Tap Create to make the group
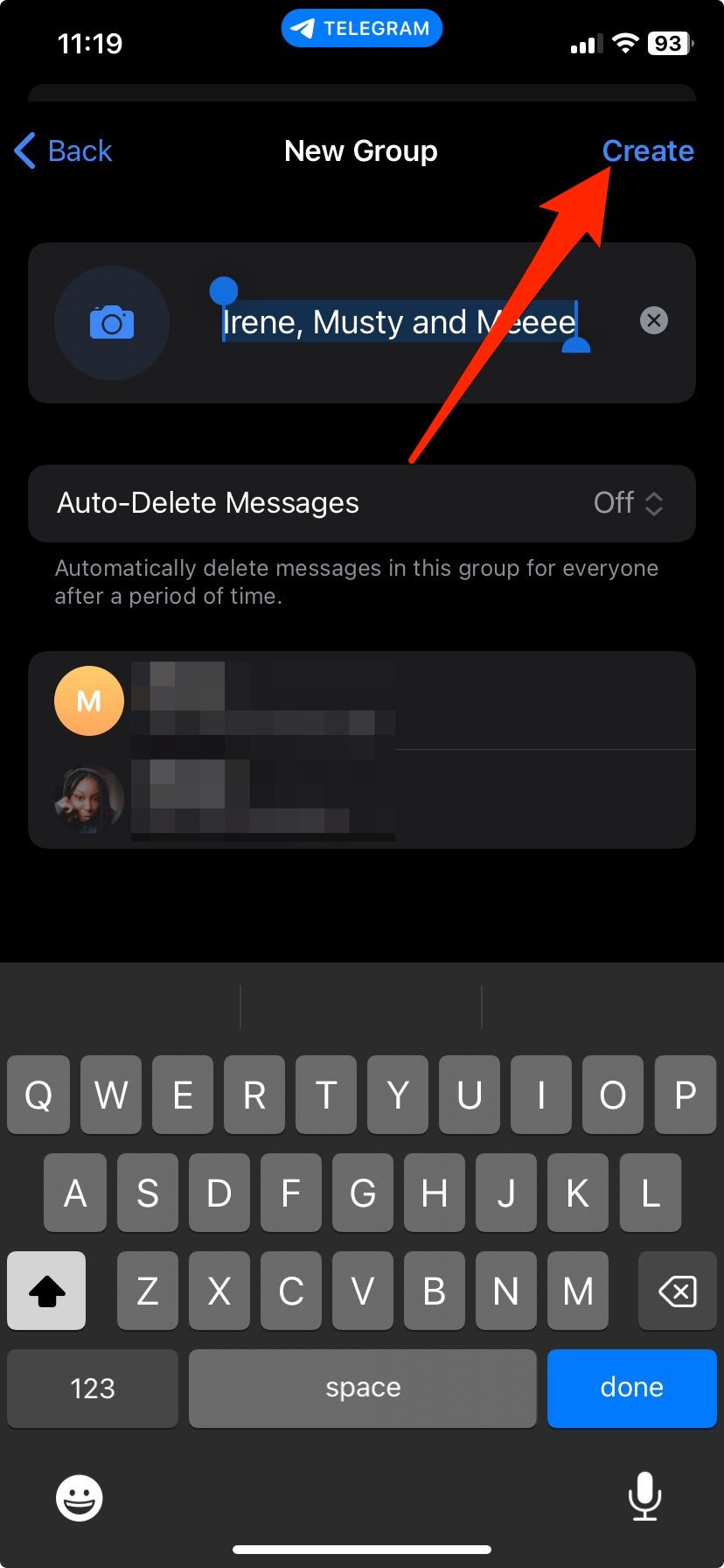 pos(648,150)
